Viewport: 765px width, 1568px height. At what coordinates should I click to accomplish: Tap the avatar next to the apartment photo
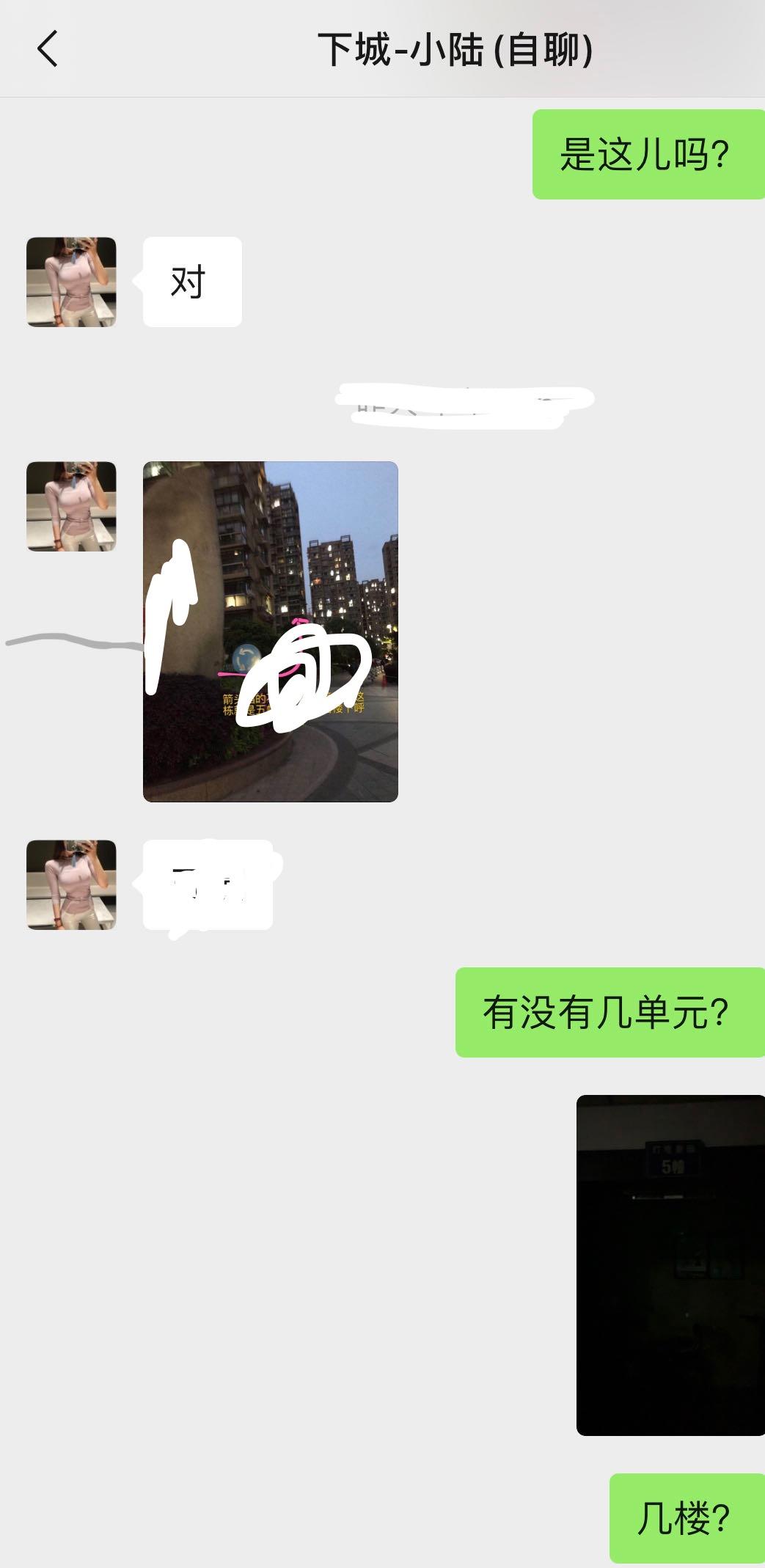coord(71,506)
